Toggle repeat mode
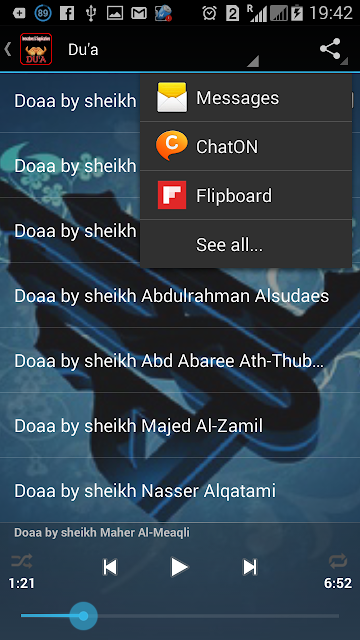The width and height of the screenshot is (360, 640). click(338, 562)
